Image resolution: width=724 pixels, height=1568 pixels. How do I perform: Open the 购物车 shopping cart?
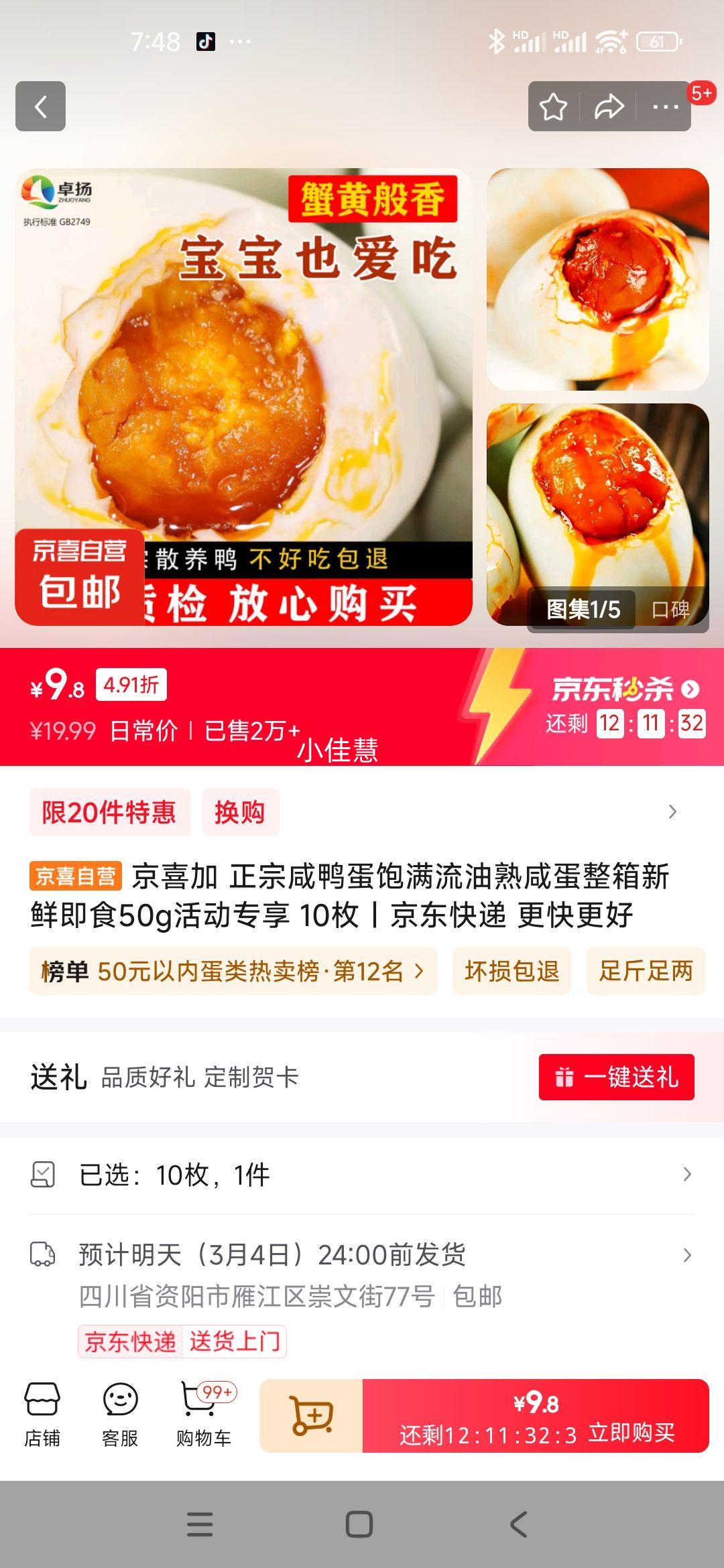click(x=204, y=1415)
